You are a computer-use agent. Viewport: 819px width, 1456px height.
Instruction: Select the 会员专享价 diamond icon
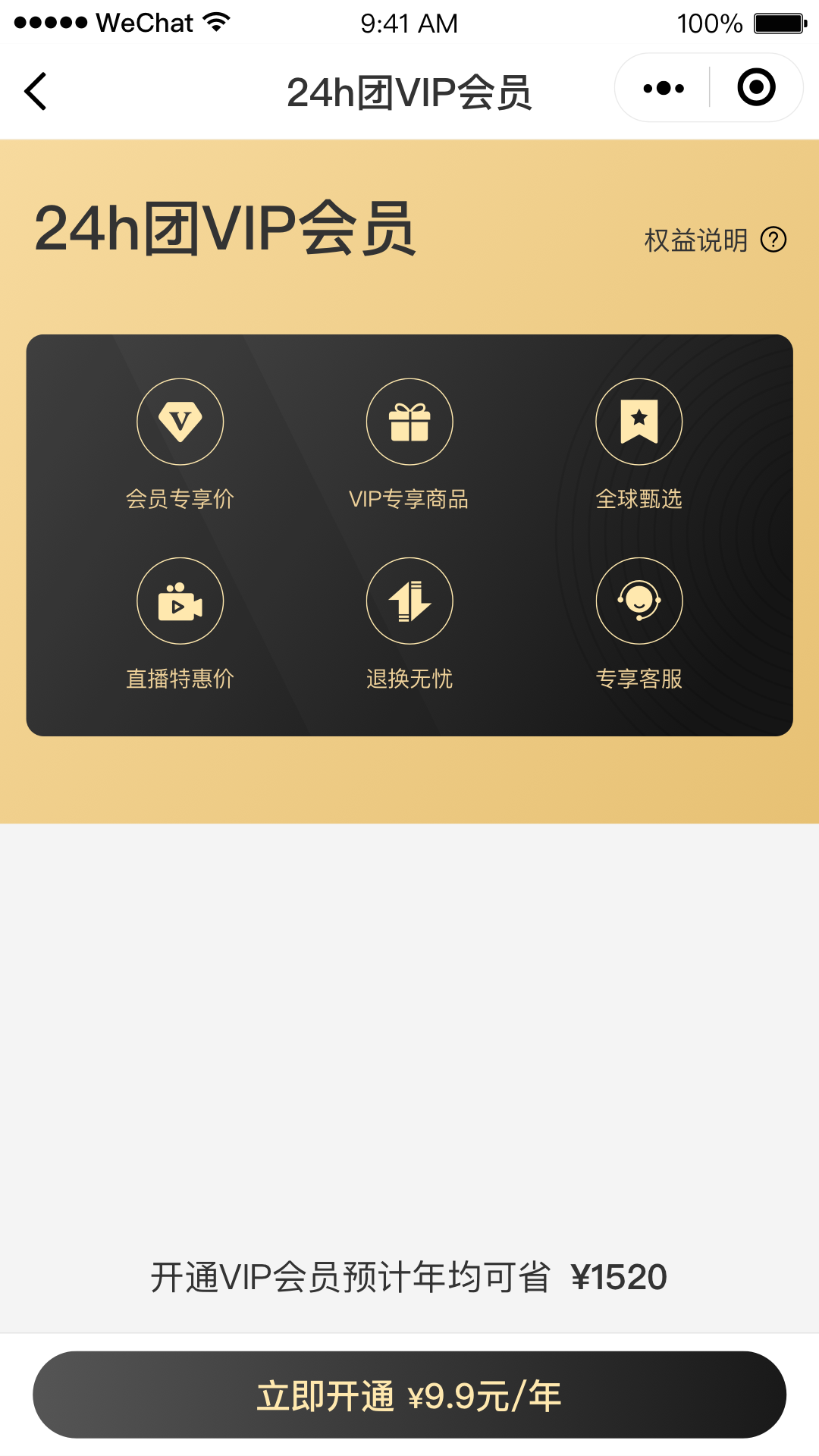point(180,422)
